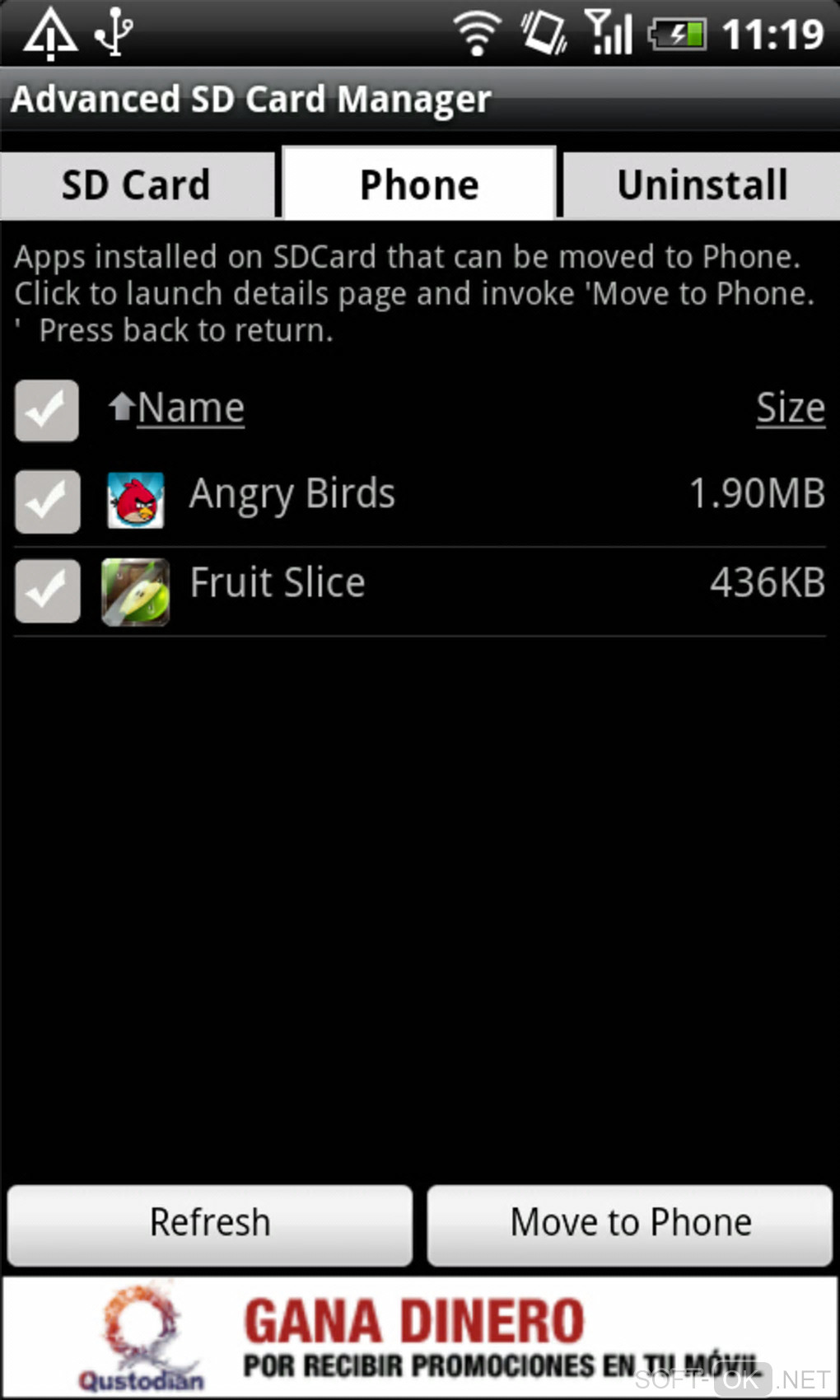Open the Qustodian Gana Dinero ad banner
Viewport: 840px width, 1400px height.
420,1337
